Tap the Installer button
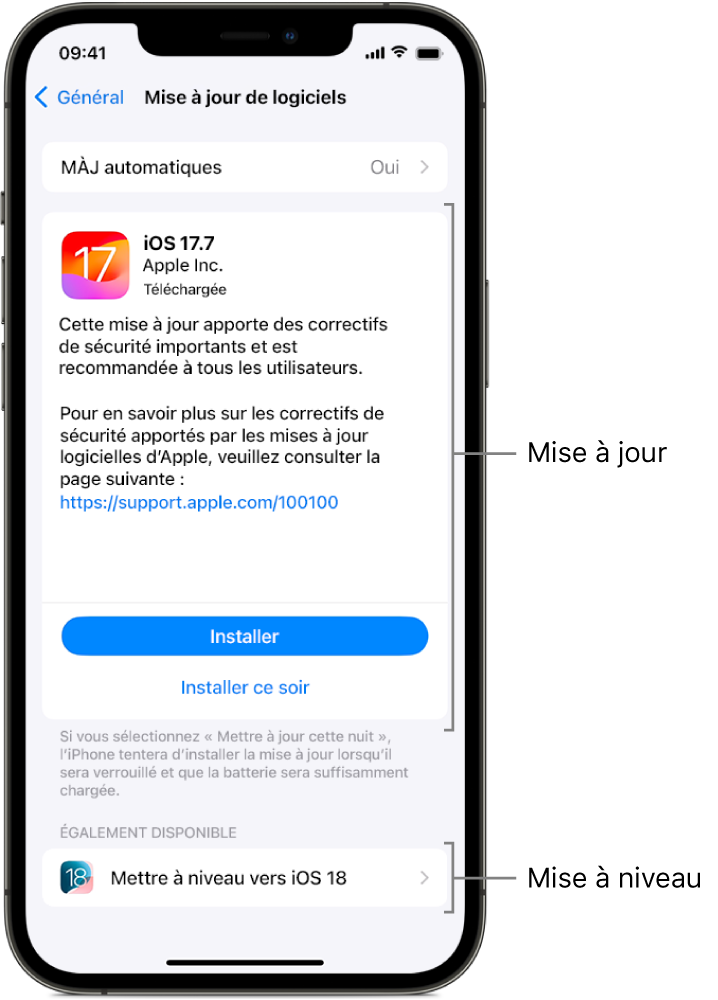 coord(244,636)
